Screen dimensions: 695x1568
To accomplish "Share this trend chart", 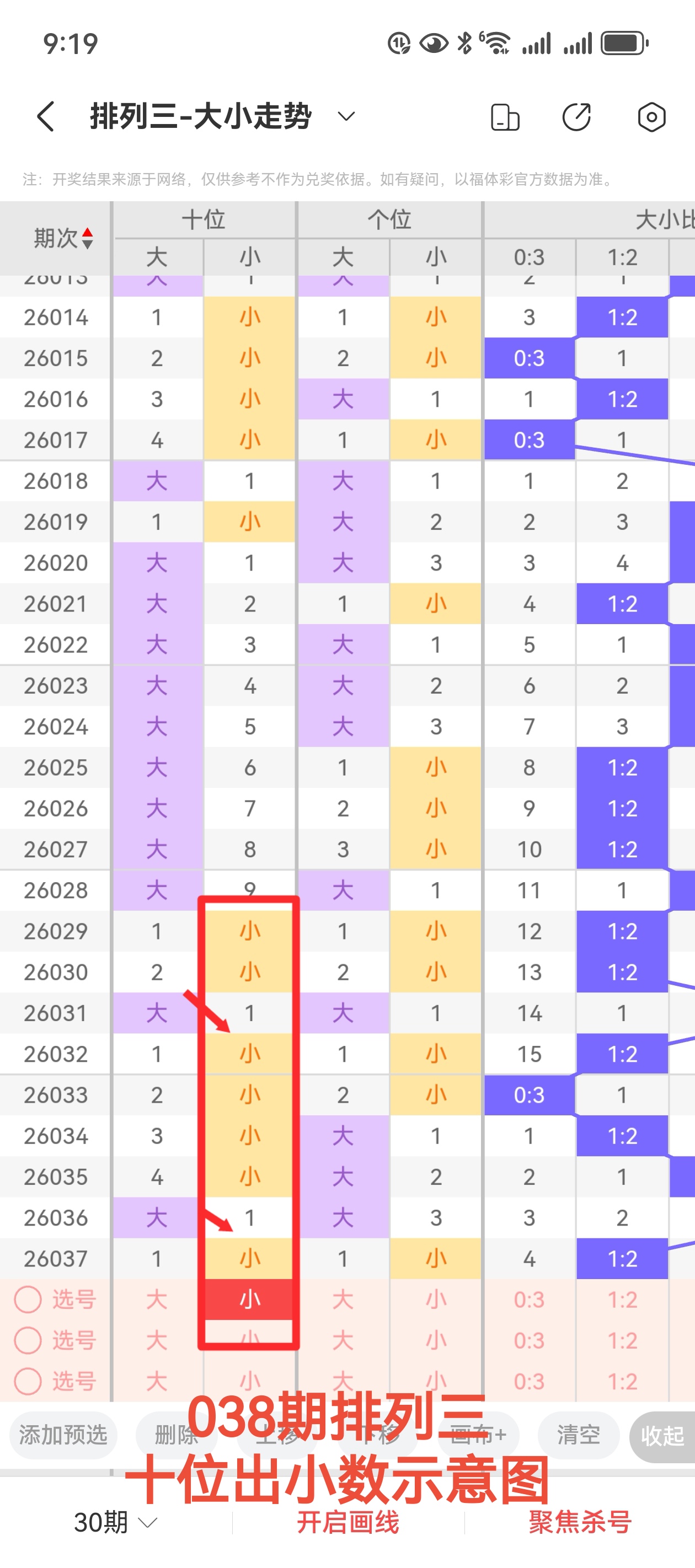I will [x=576, y=117].
